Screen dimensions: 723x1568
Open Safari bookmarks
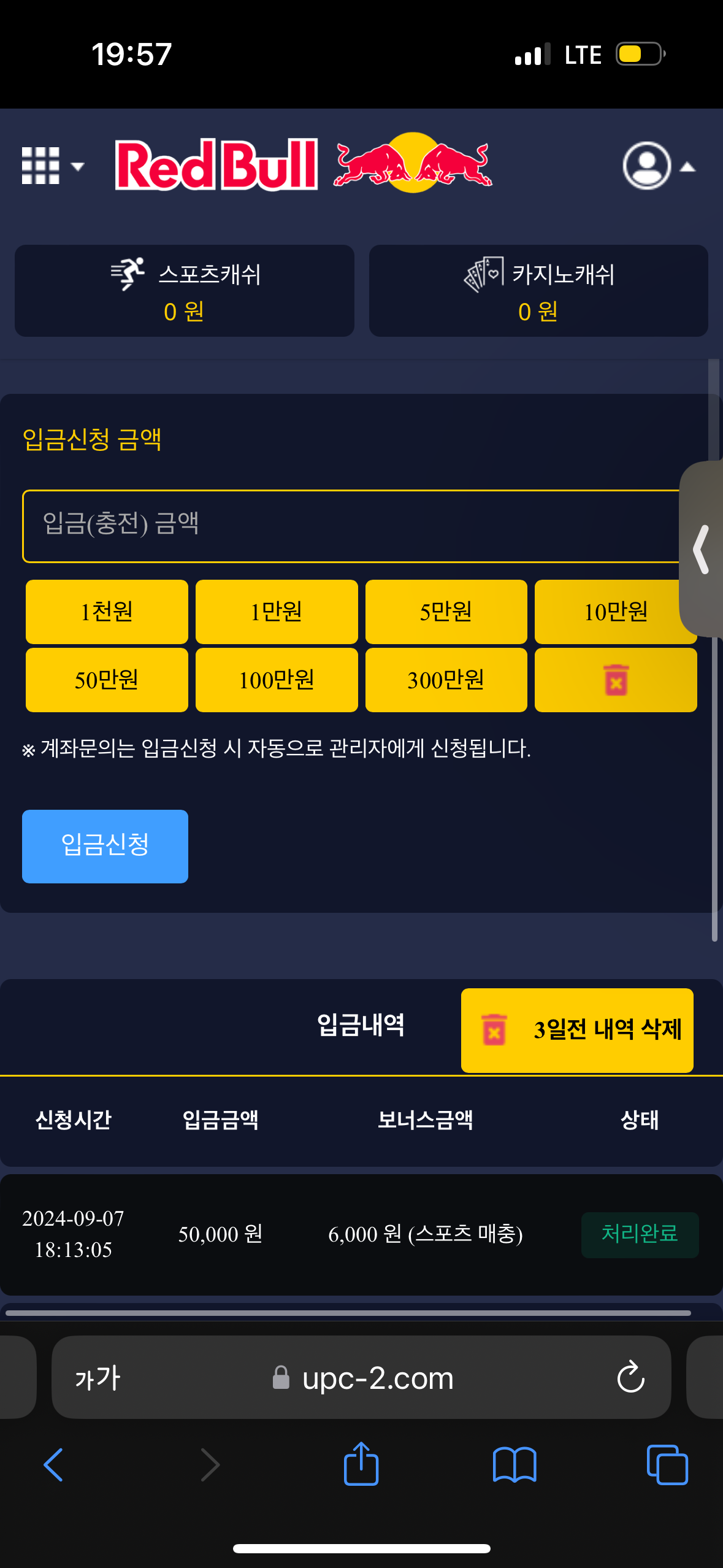click(x=515, y=1465)
